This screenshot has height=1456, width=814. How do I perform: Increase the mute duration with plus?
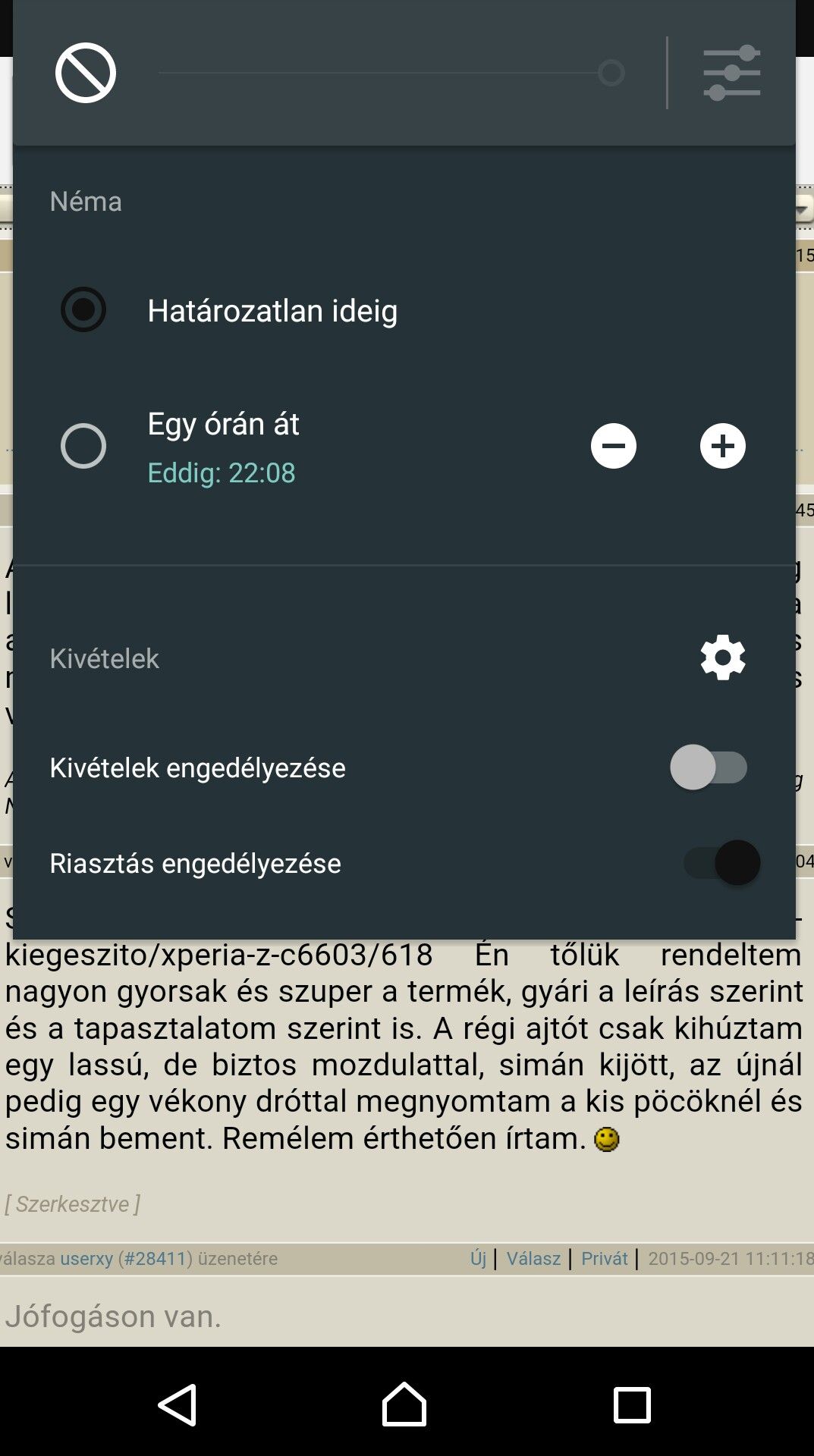tap(723, 446)
